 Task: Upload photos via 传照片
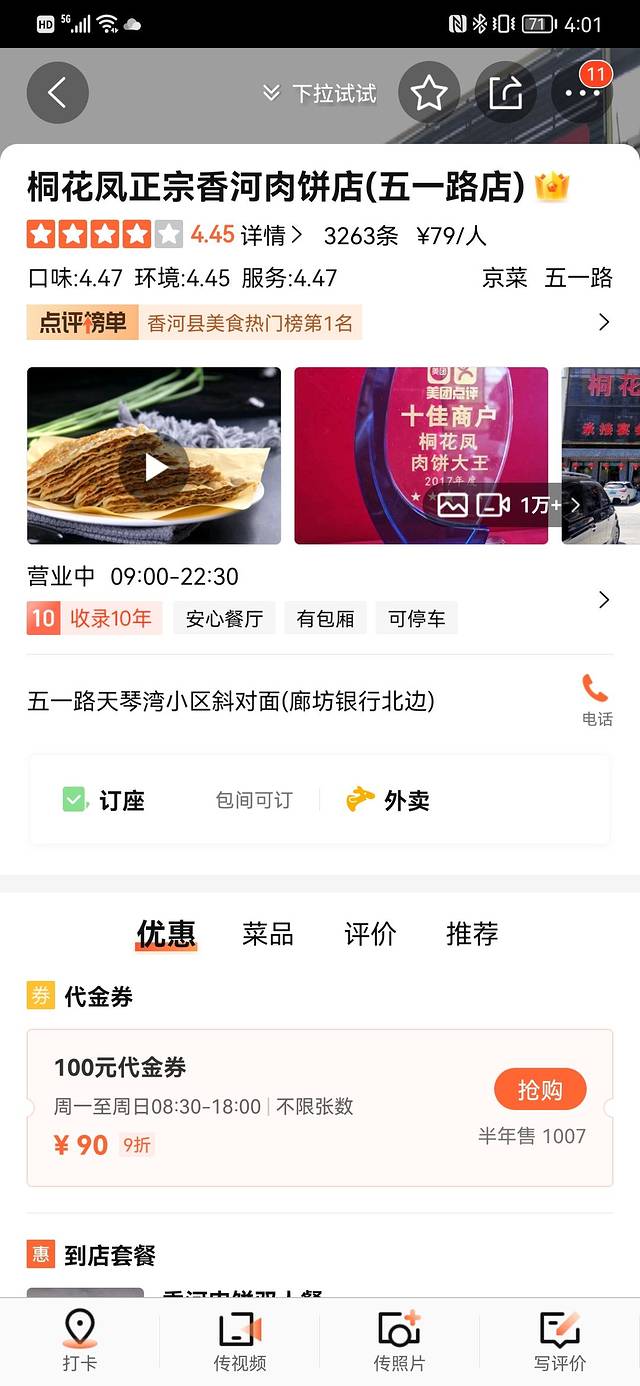tap(399, 1341)
